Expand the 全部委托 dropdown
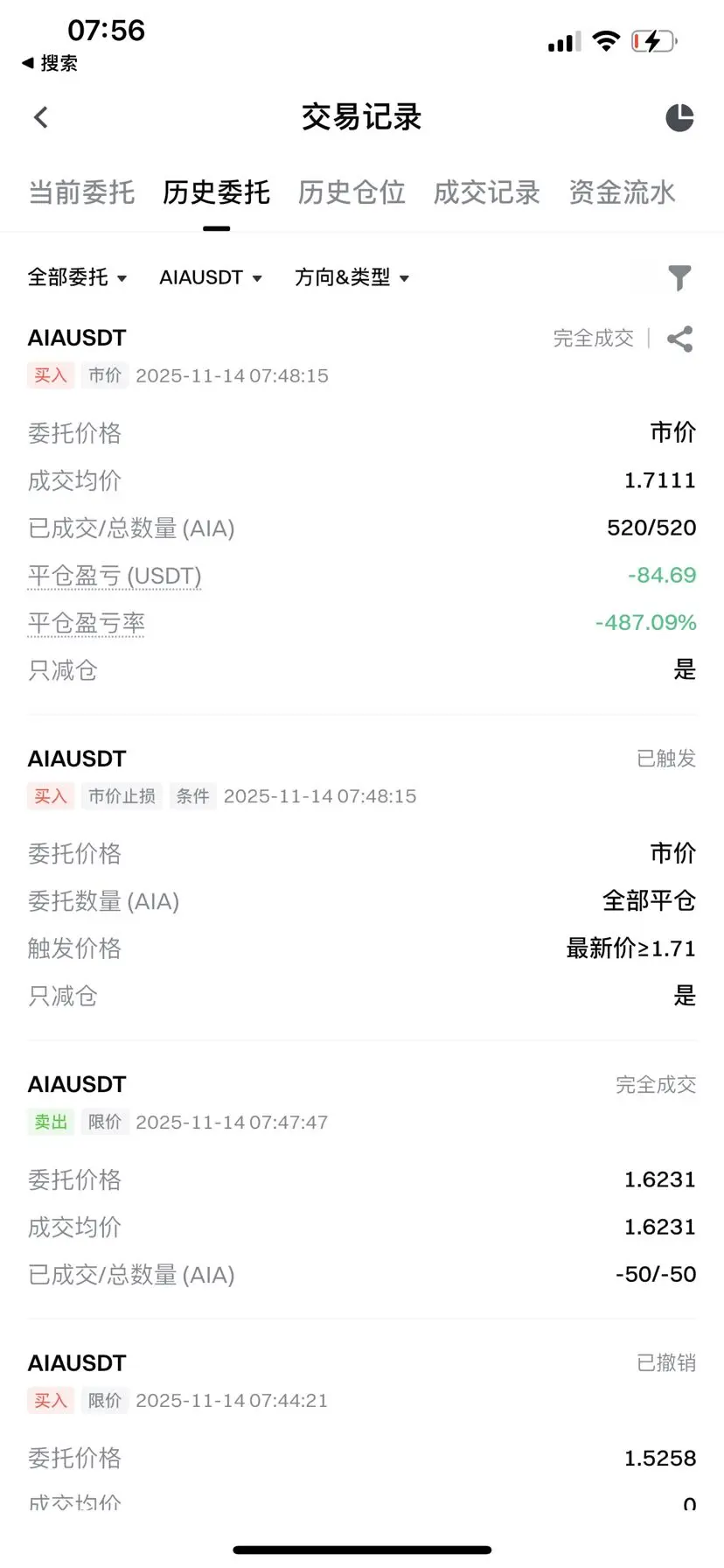This screenshot has width=724, height=1568. click(x=77, y=277)
